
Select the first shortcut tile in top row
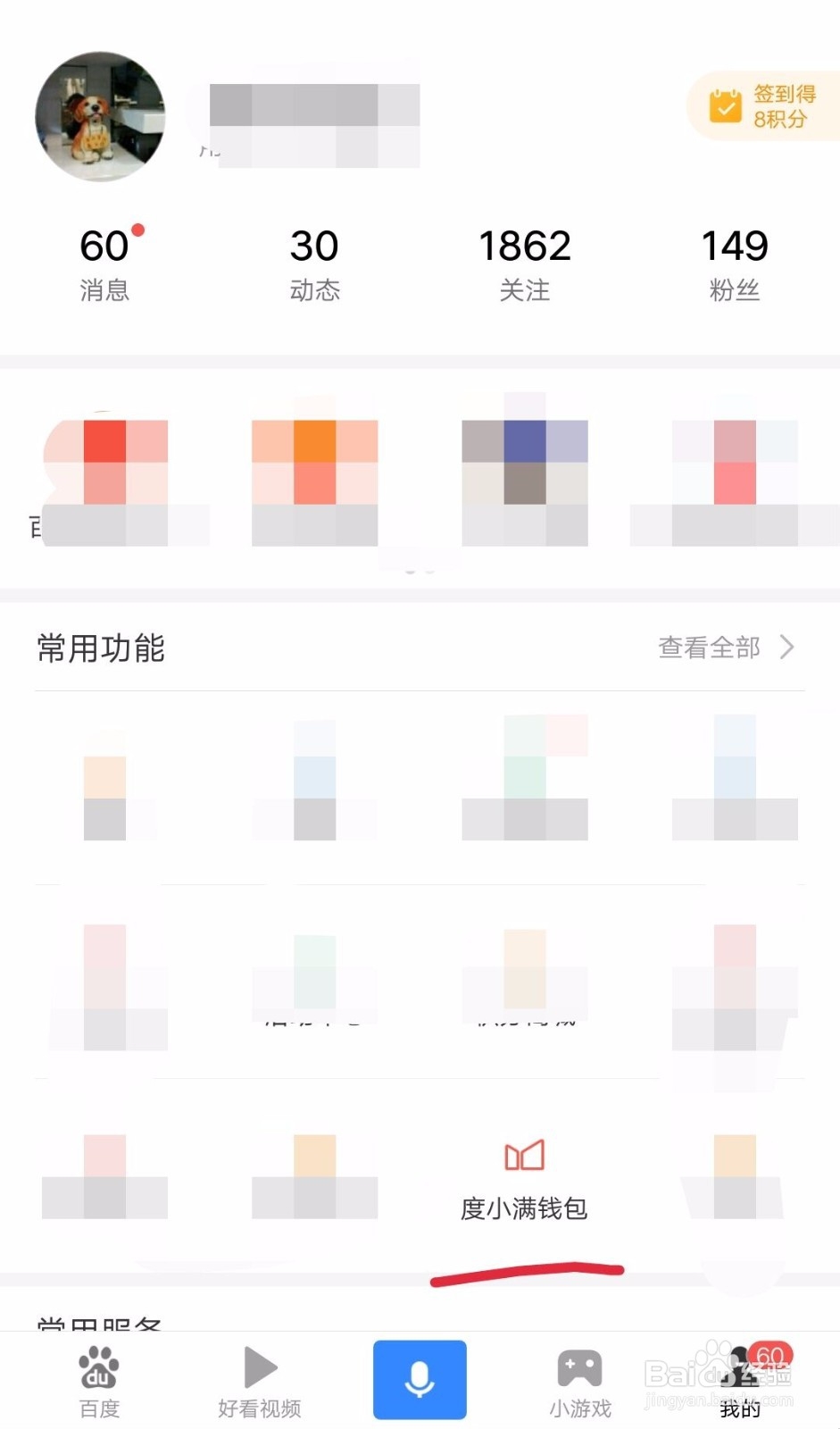(104, 473)
